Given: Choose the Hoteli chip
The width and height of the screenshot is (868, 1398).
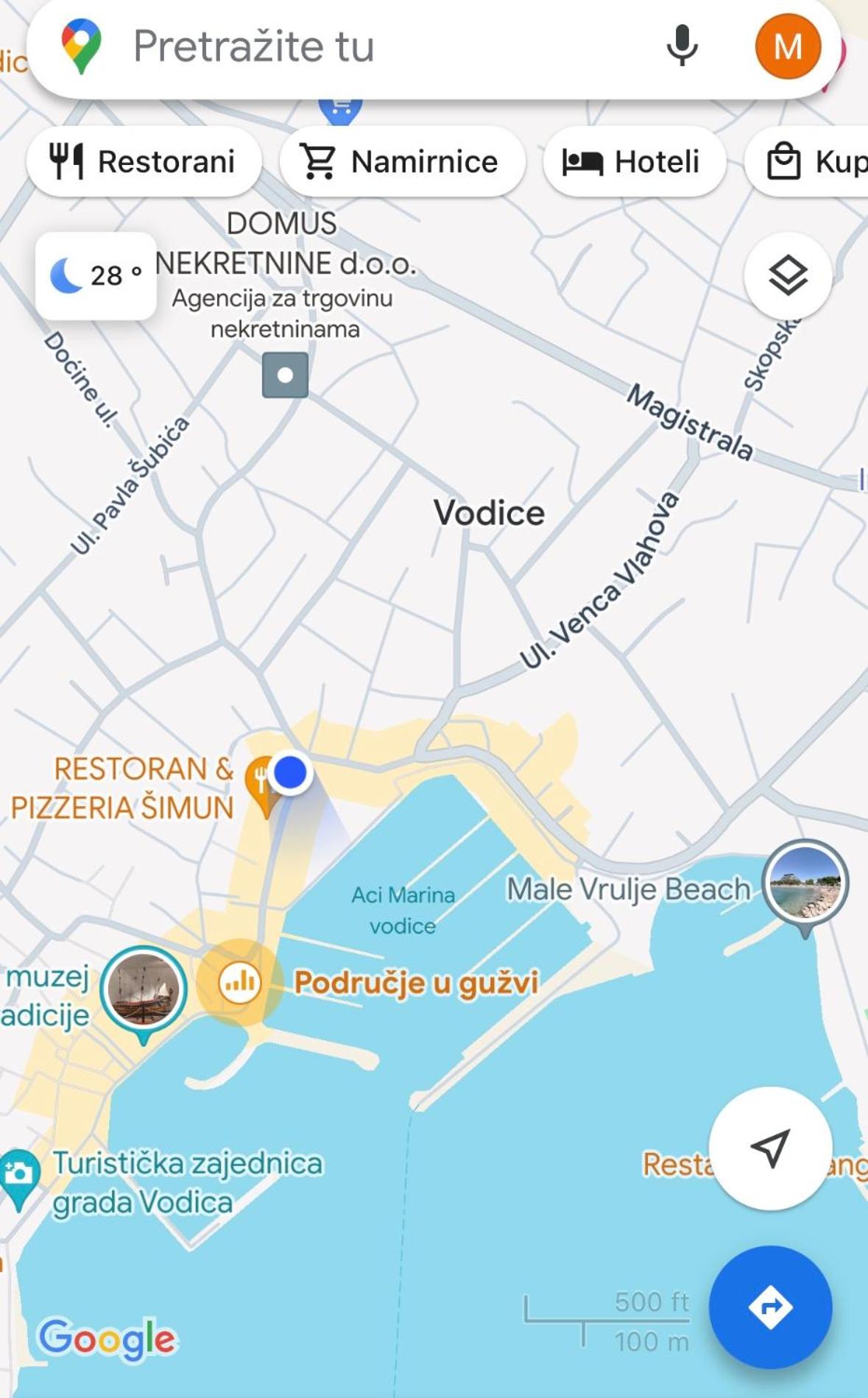Looking at the screenshot, I should pyautogui.click(x=635, y=162).
